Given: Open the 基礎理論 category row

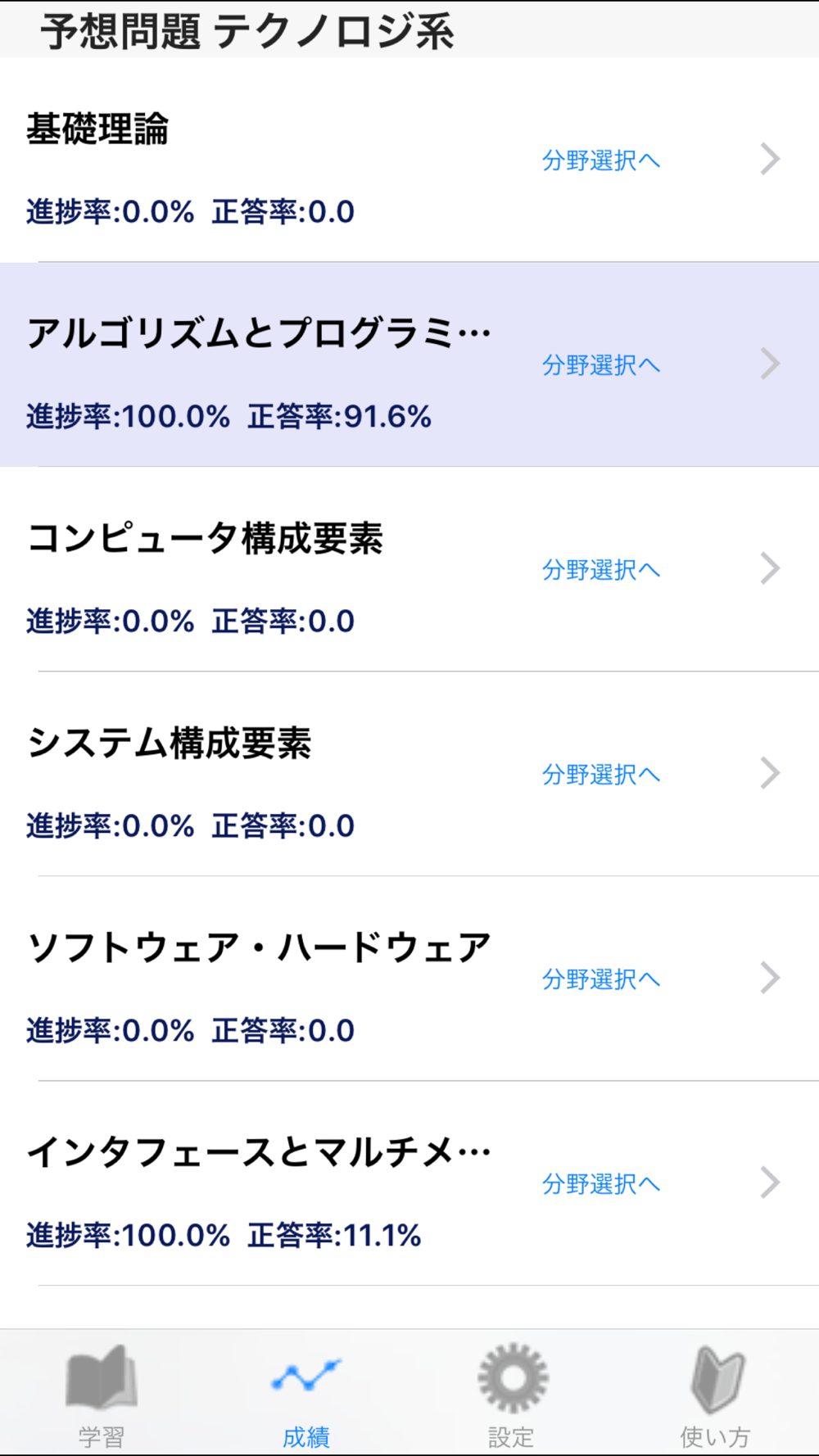Looking at the screenshot, I should coord(409,160).
